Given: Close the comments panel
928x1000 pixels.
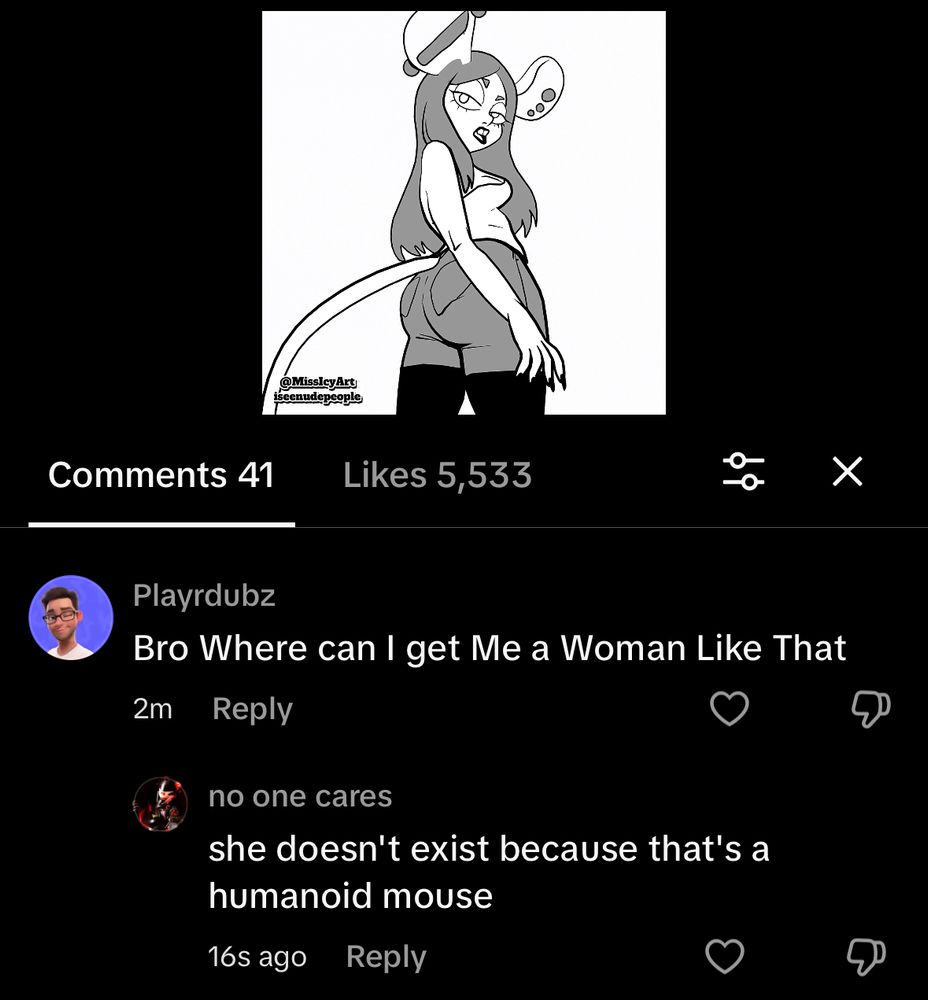Looking at the screenshot, I should click(847, 472).
